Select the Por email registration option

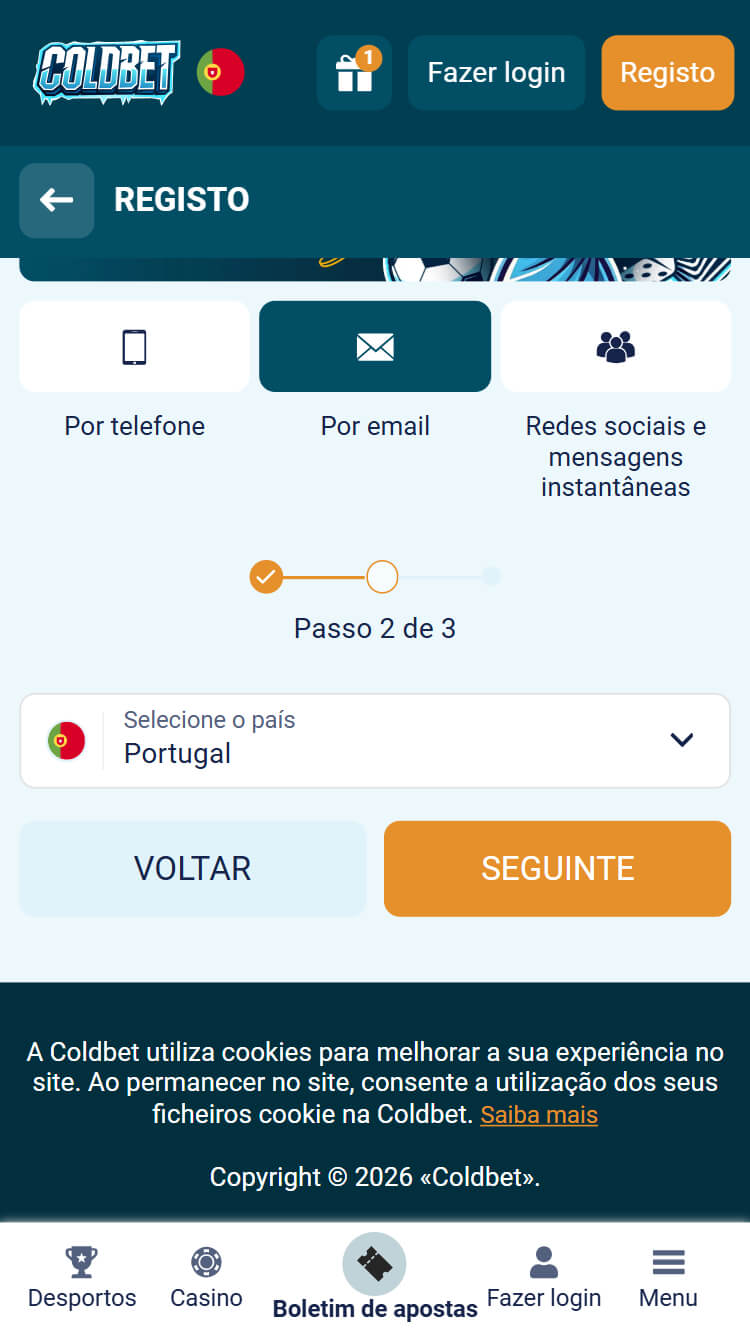click(375, 347)
